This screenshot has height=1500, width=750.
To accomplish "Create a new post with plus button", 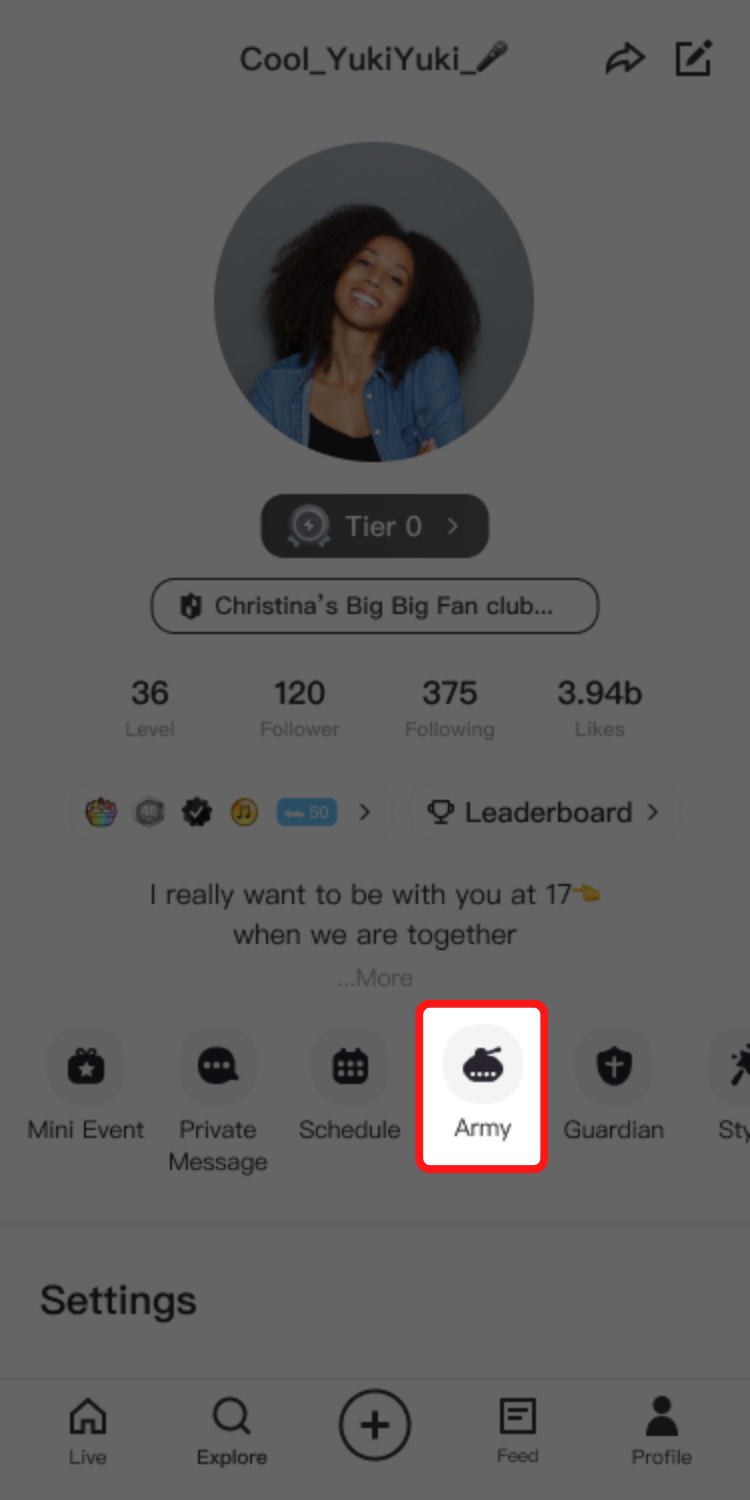I will click(x=375, y=1425).
